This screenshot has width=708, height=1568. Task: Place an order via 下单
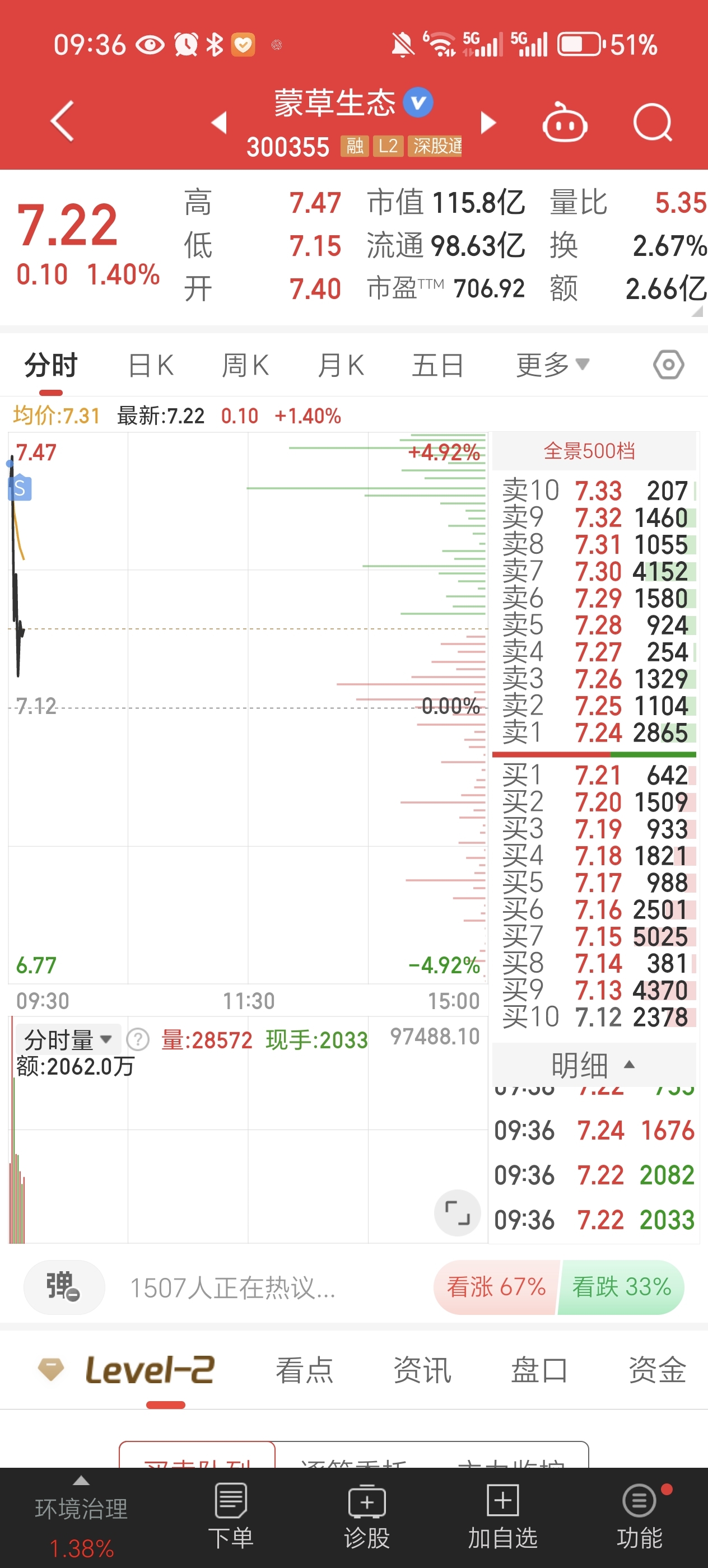pyautogui.click(x=232, y=1515)
